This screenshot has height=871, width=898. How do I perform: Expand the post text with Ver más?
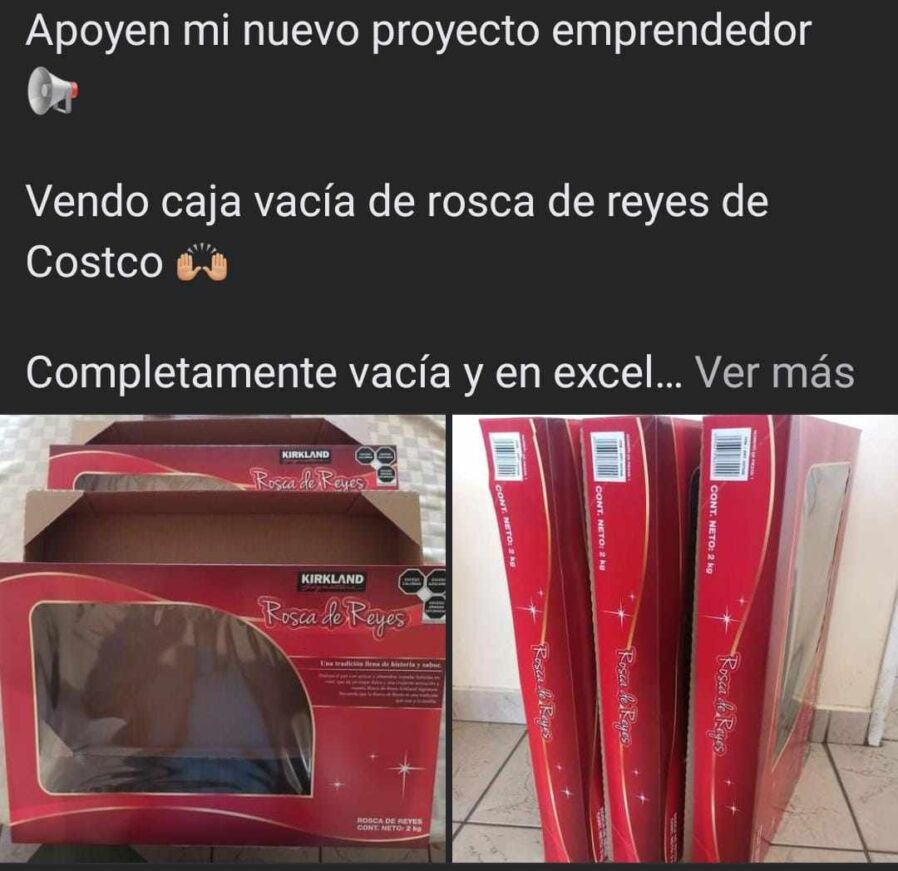[x=774, y=373]
